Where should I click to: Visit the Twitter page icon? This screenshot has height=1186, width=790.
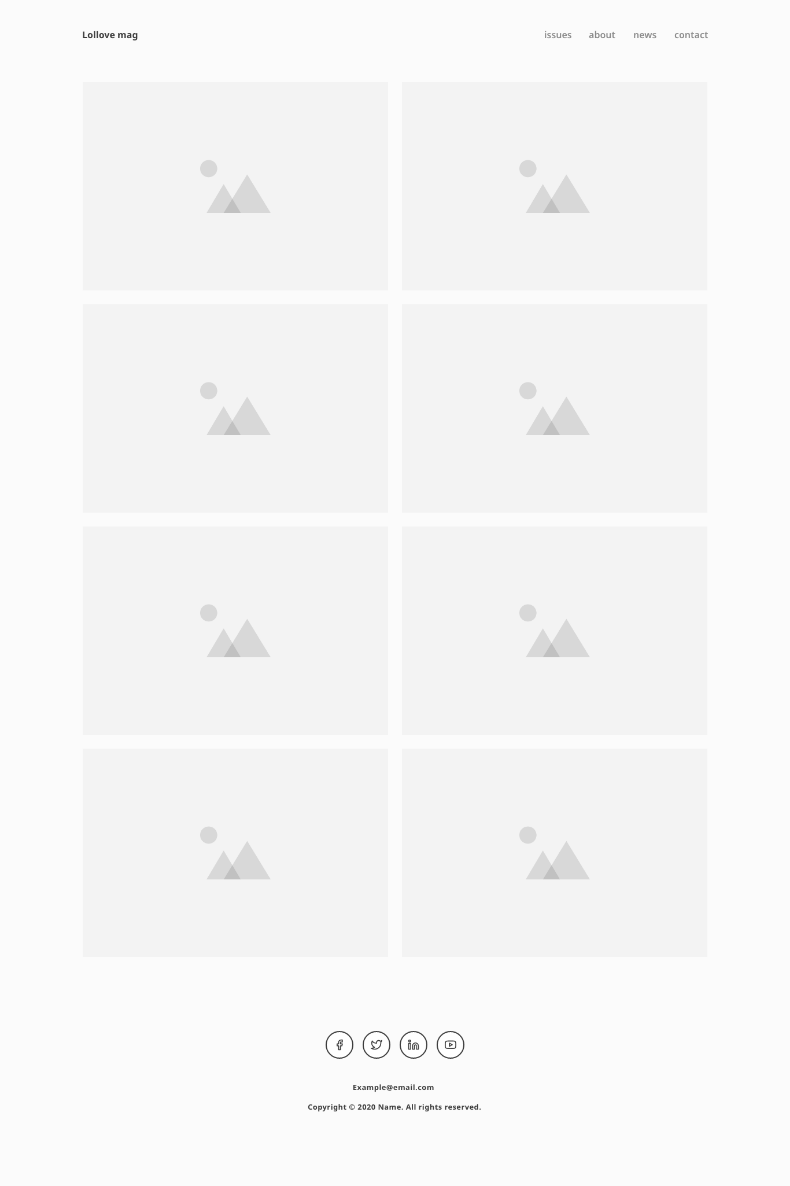(x=376, y=1045)
